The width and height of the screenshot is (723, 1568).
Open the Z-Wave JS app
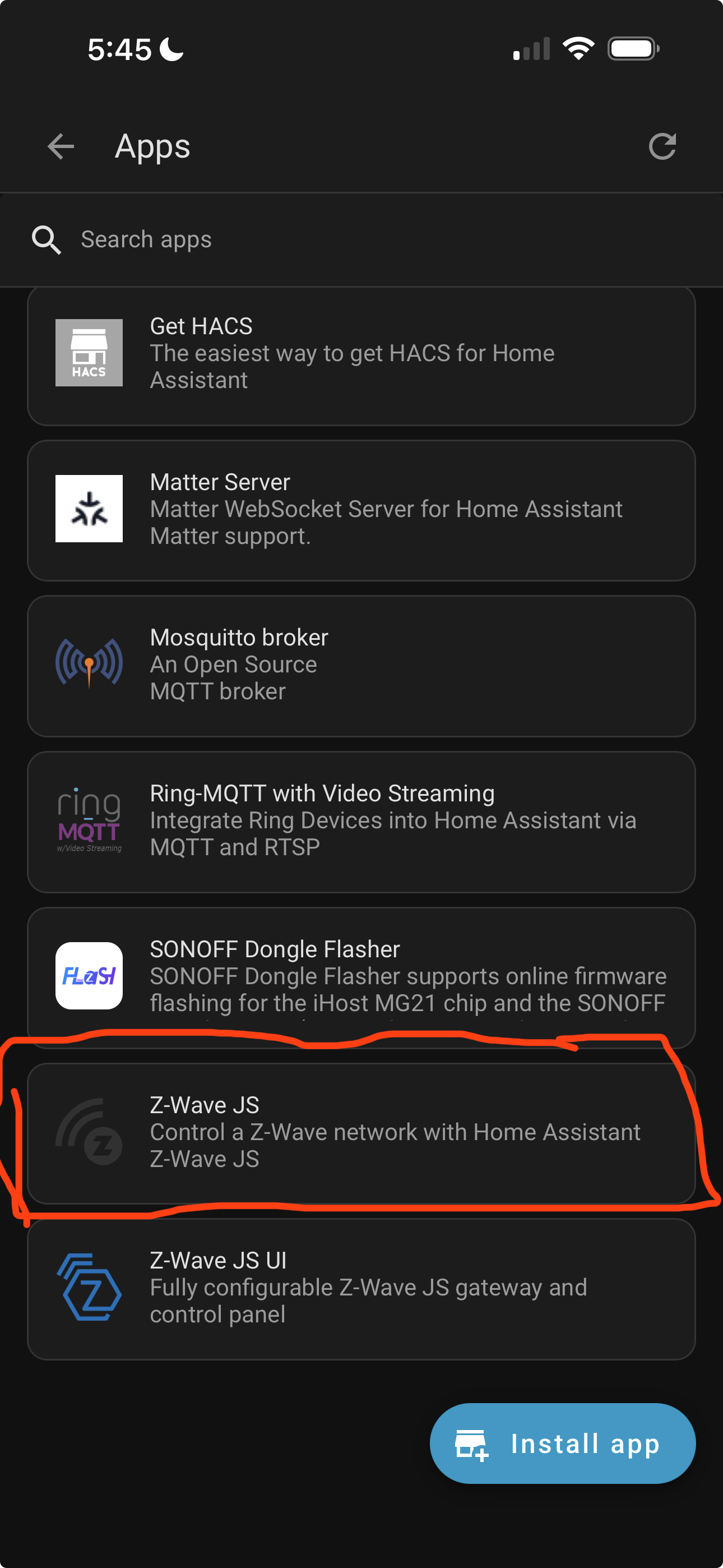(x=361, y=1132)
